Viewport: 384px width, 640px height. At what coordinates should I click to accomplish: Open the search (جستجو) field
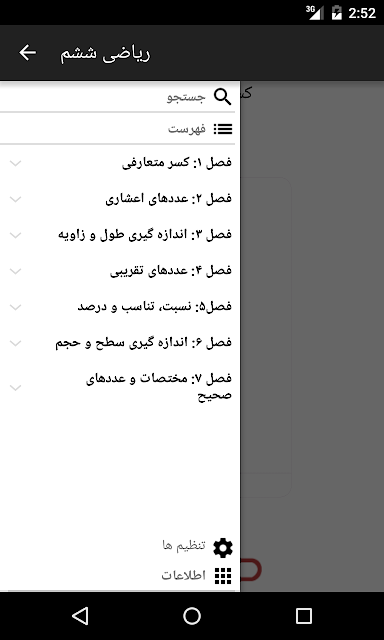click(118, 97)
